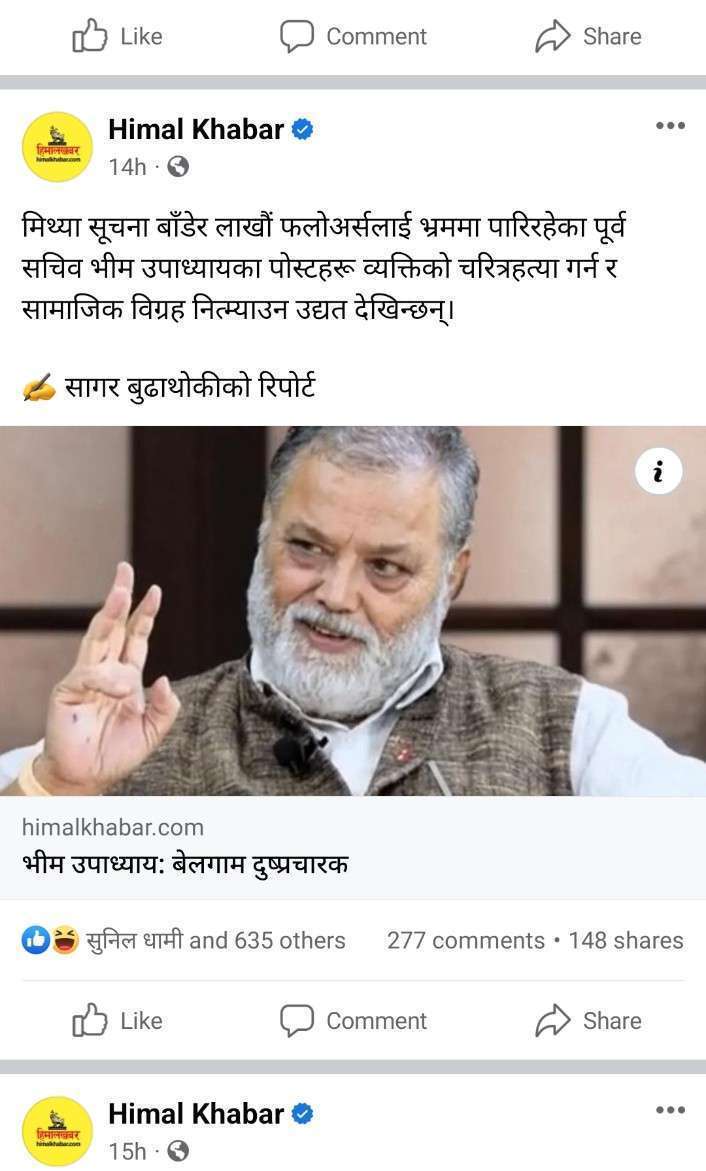
Task: Like the previous post at the top
Action: click(x=117, y=36)
